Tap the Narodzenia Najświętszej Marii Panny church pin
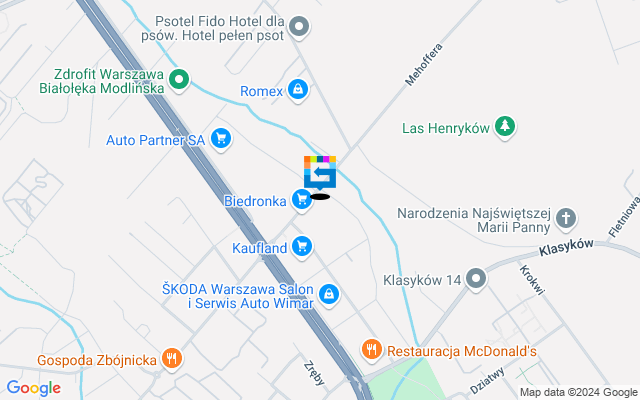 [566, 217]
